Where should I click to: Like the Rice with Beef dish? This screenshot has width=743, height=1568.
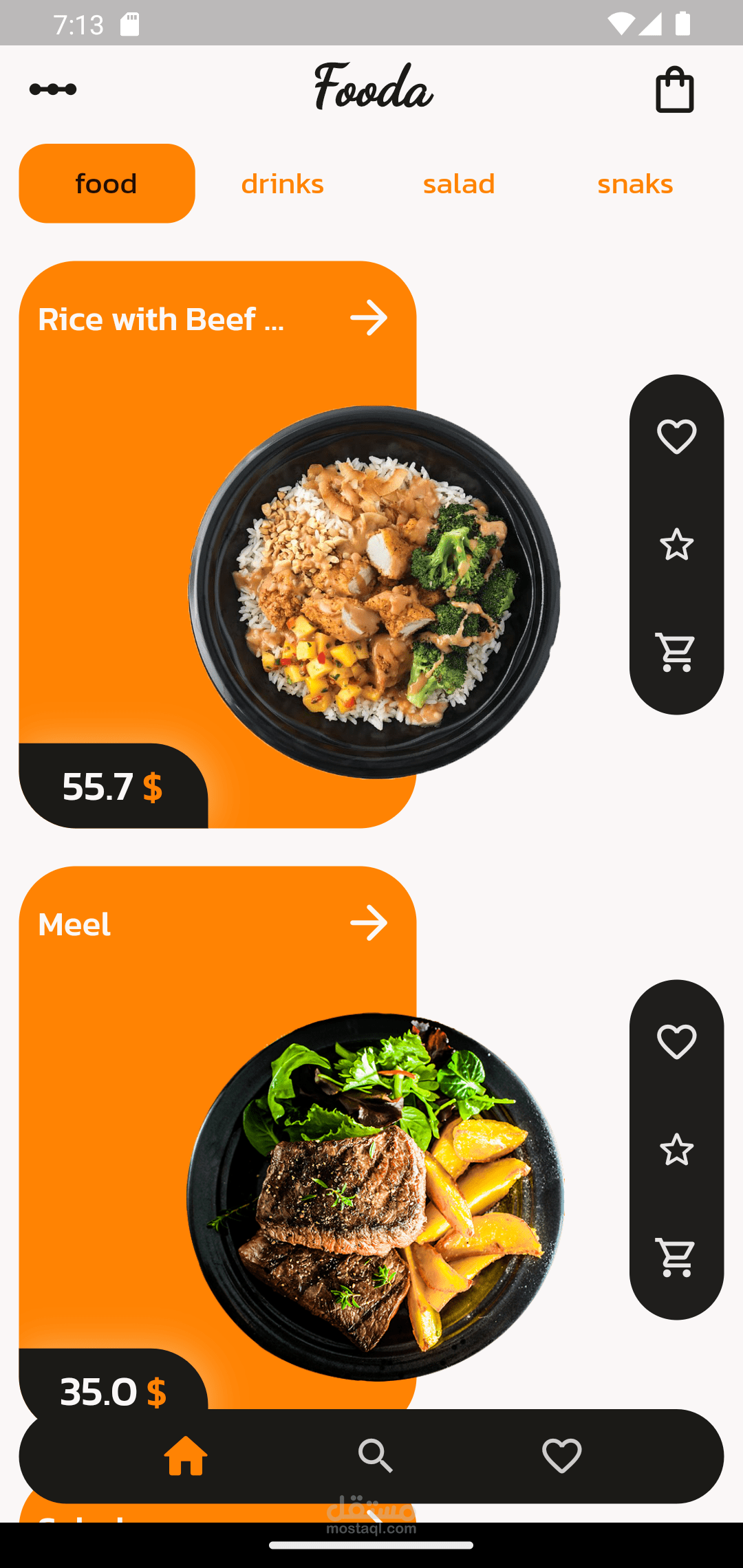point(676,437)
